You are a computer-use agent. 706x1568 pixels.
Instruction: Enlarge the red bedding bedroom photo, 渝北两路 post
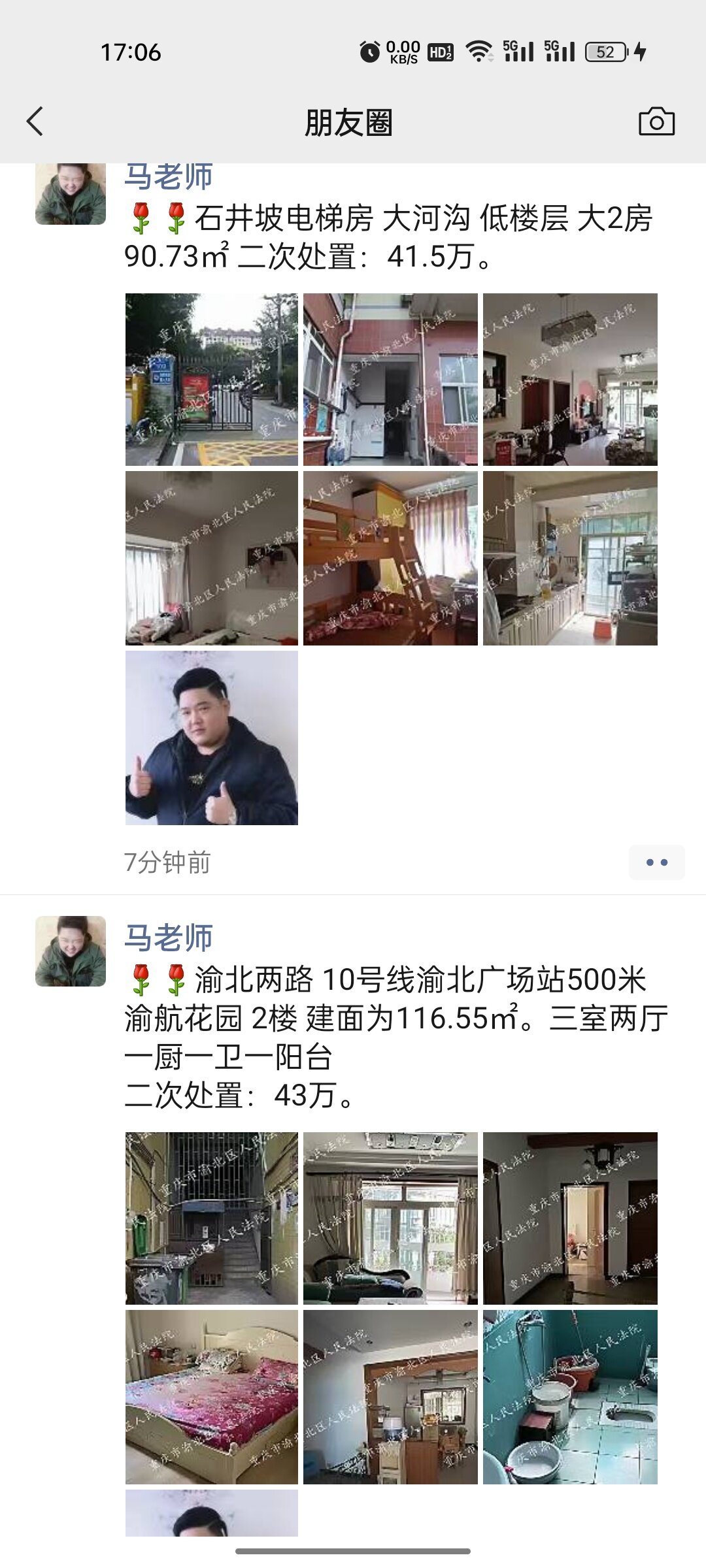pyautogui.click(x=212, y=1397)
